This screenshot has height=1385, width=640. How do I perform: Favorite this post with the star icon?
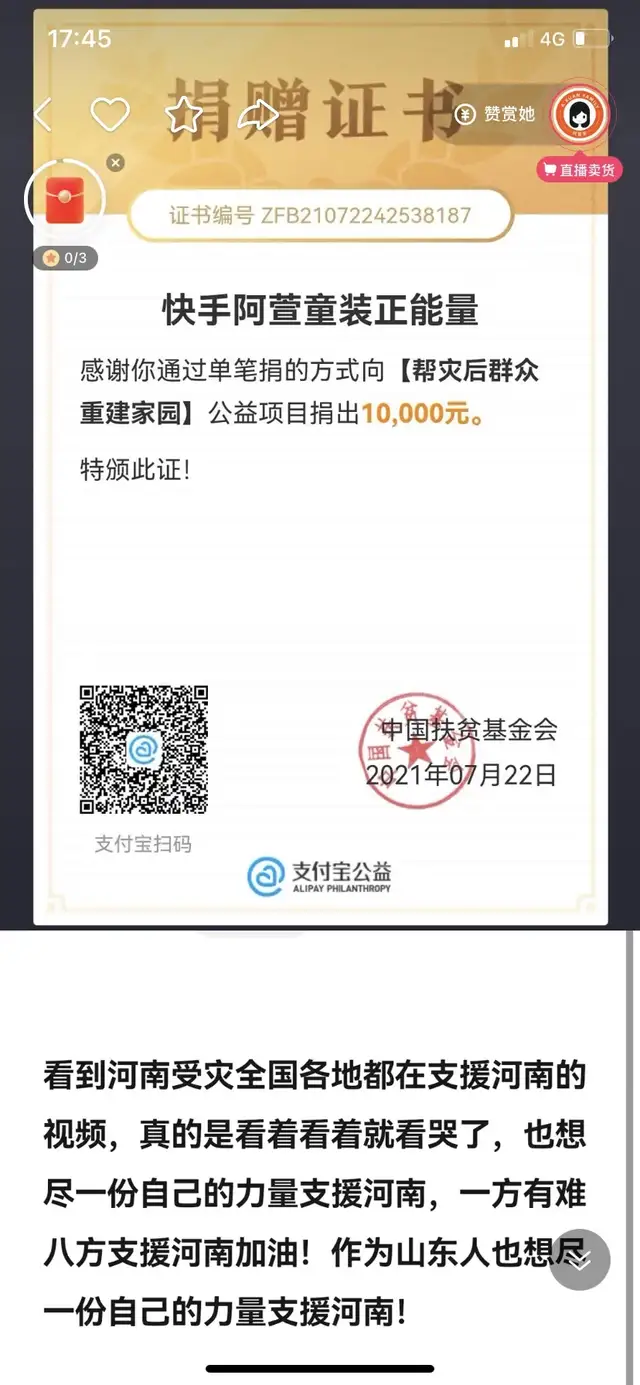(x=183, y=114)
